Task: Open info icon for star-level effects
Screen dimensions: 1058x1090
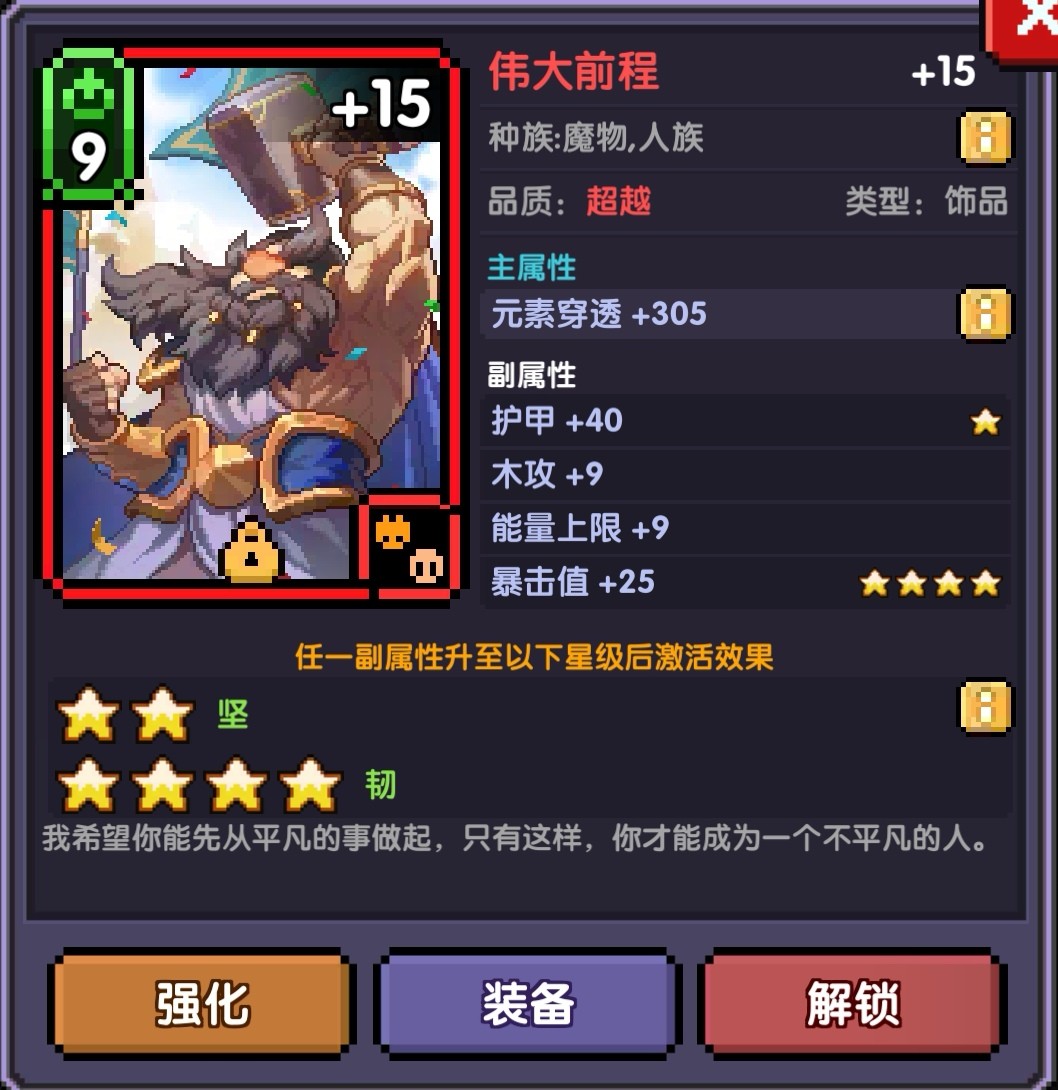Action: [x=985, y=707]
